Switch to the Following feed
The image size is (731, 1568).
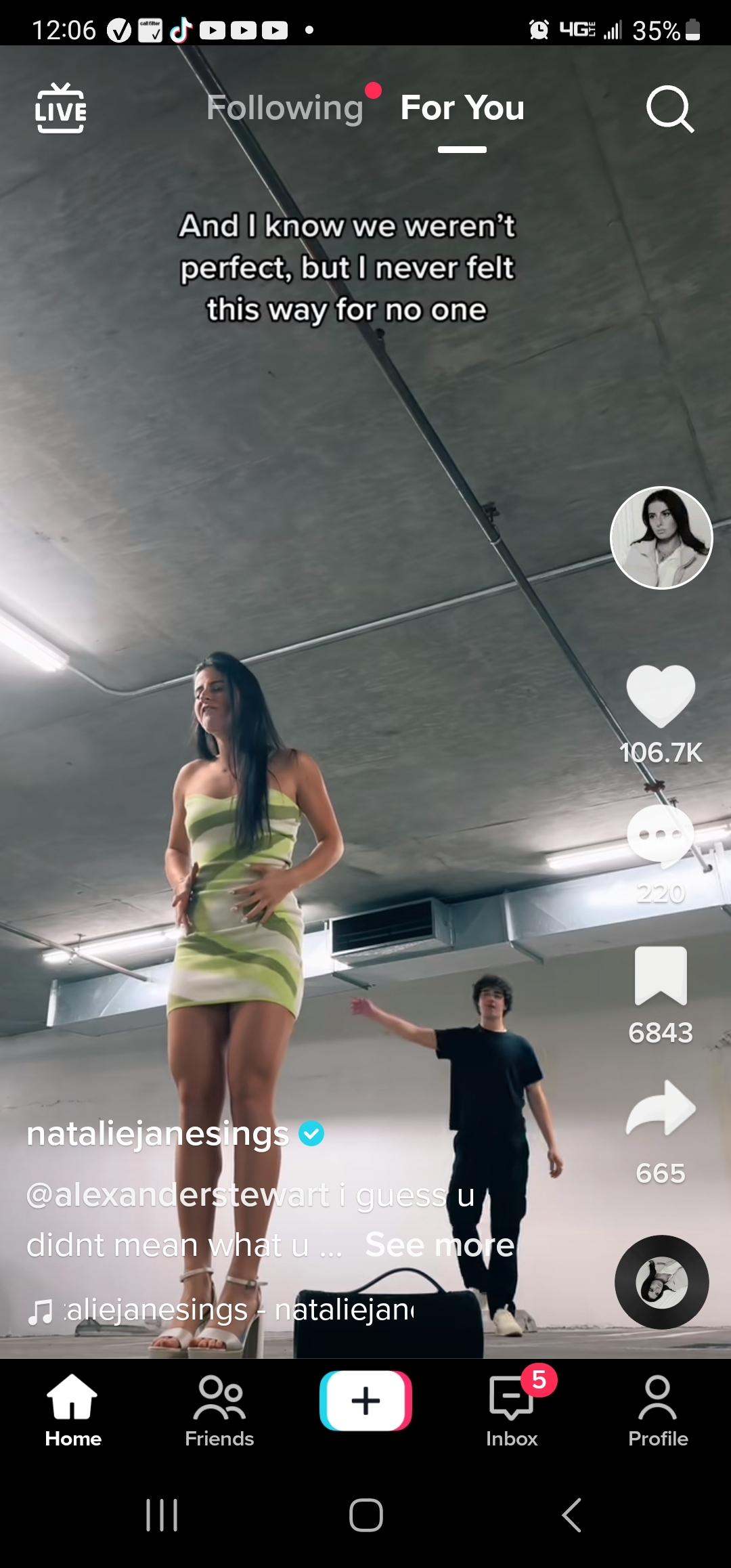click(285, 108)
